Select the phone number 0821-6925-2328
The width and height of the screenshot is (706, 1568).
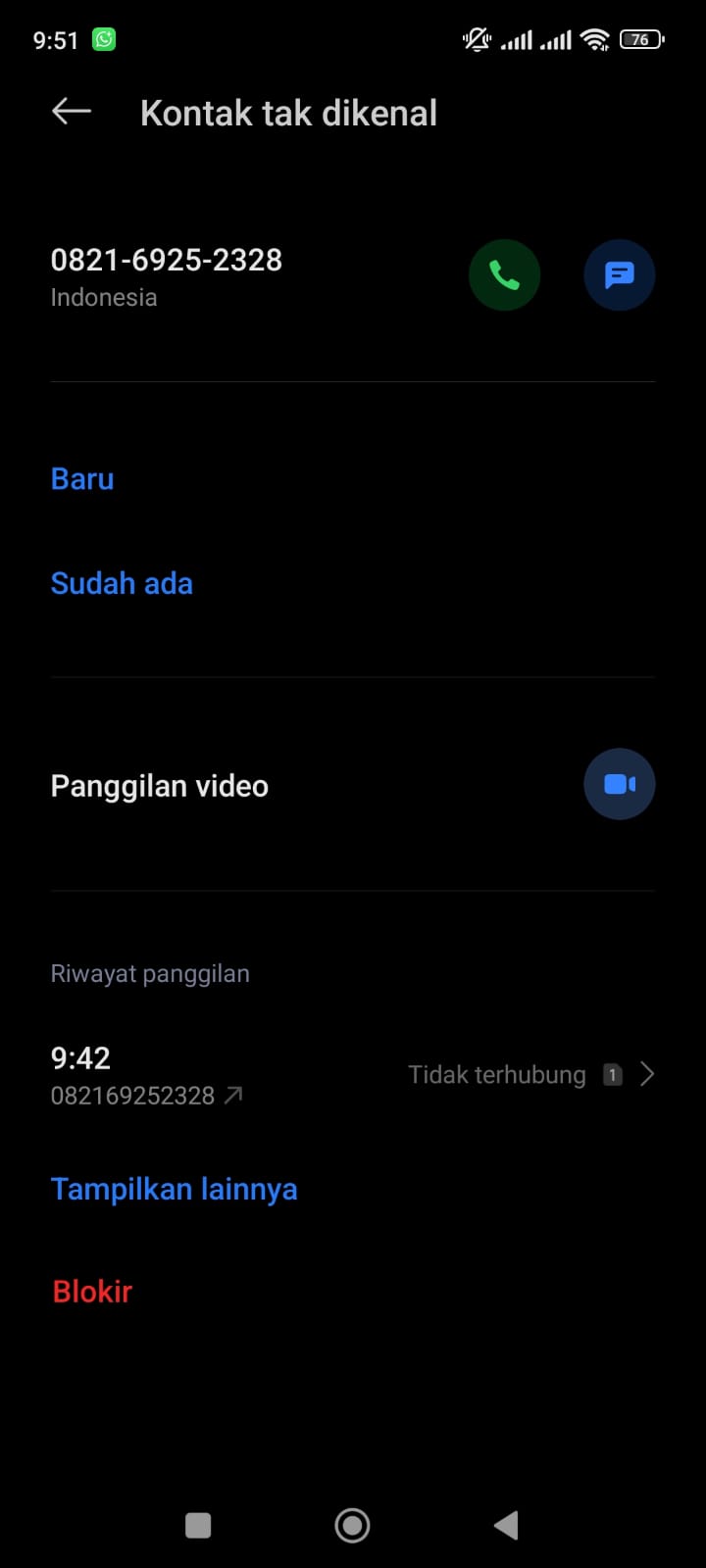coord(166,260)
